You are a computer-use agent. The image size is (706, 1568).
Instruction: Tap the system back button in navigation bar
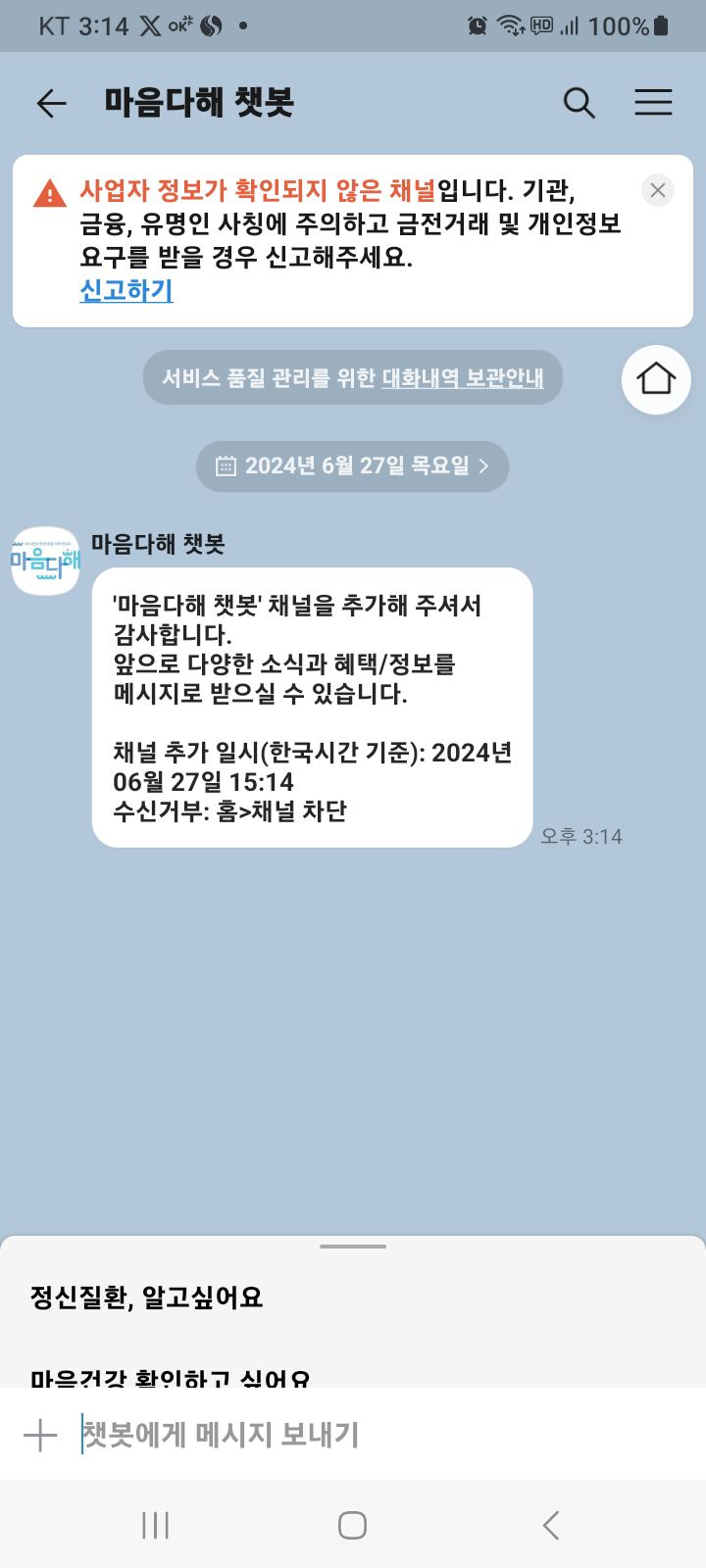point(551,1525)
